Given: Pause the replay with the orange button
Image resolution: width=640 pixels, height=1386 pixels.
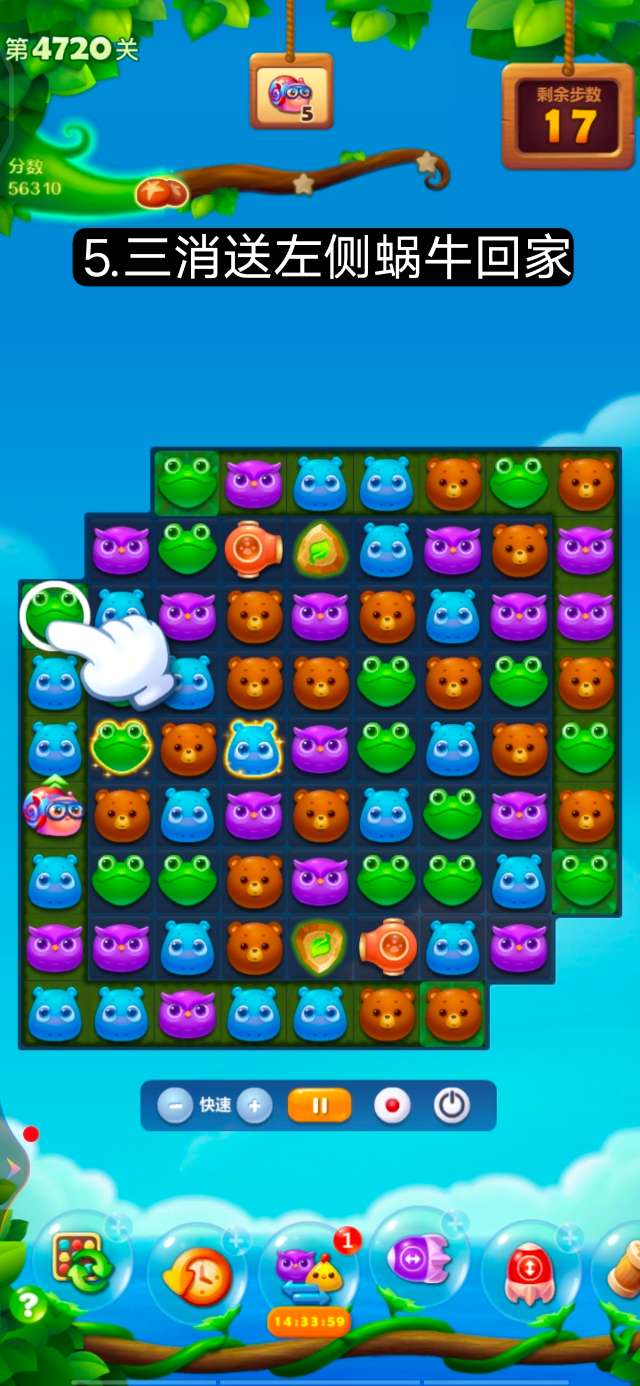Looking at the screenshot, I should click(x=320, y=1106).
